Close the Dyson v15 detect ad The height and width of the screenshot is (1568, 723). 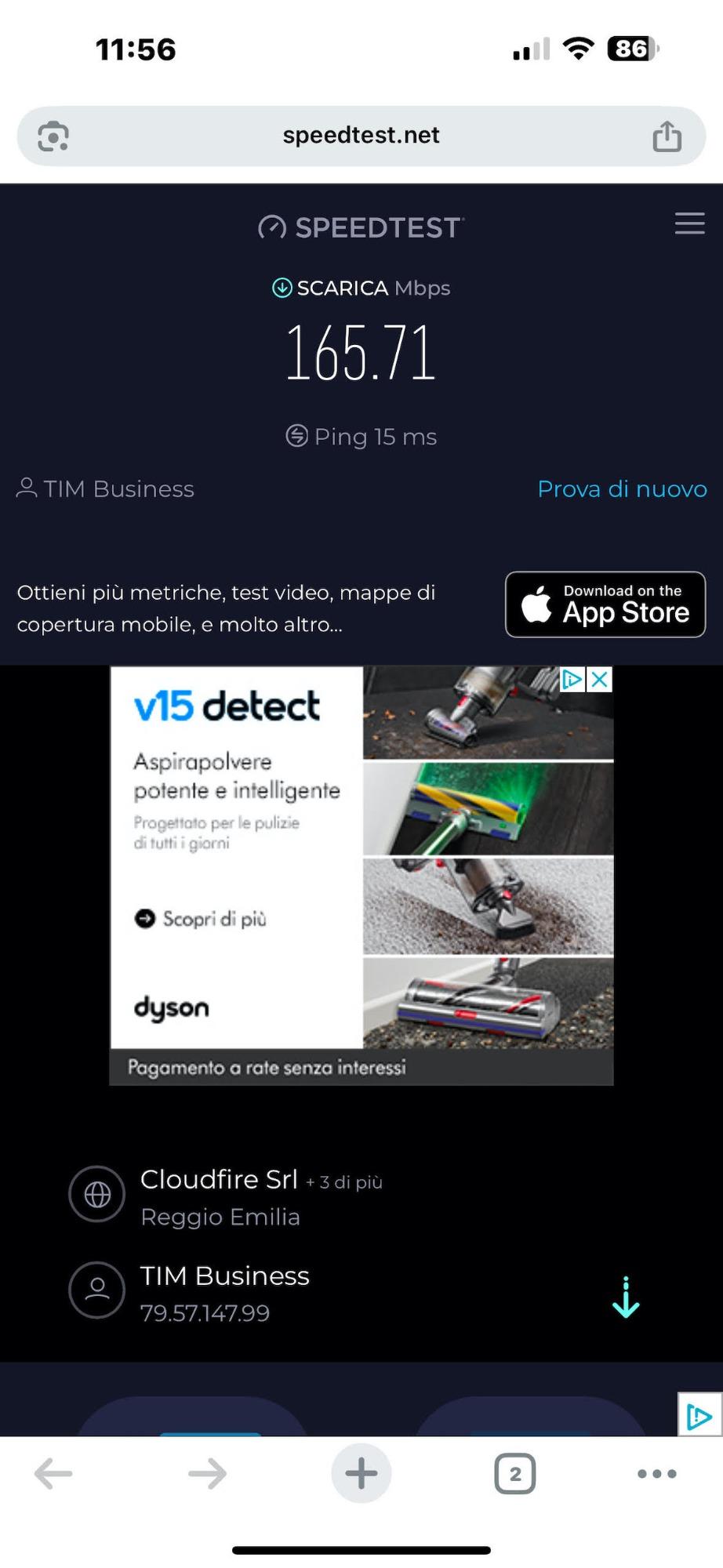[600, 679]
